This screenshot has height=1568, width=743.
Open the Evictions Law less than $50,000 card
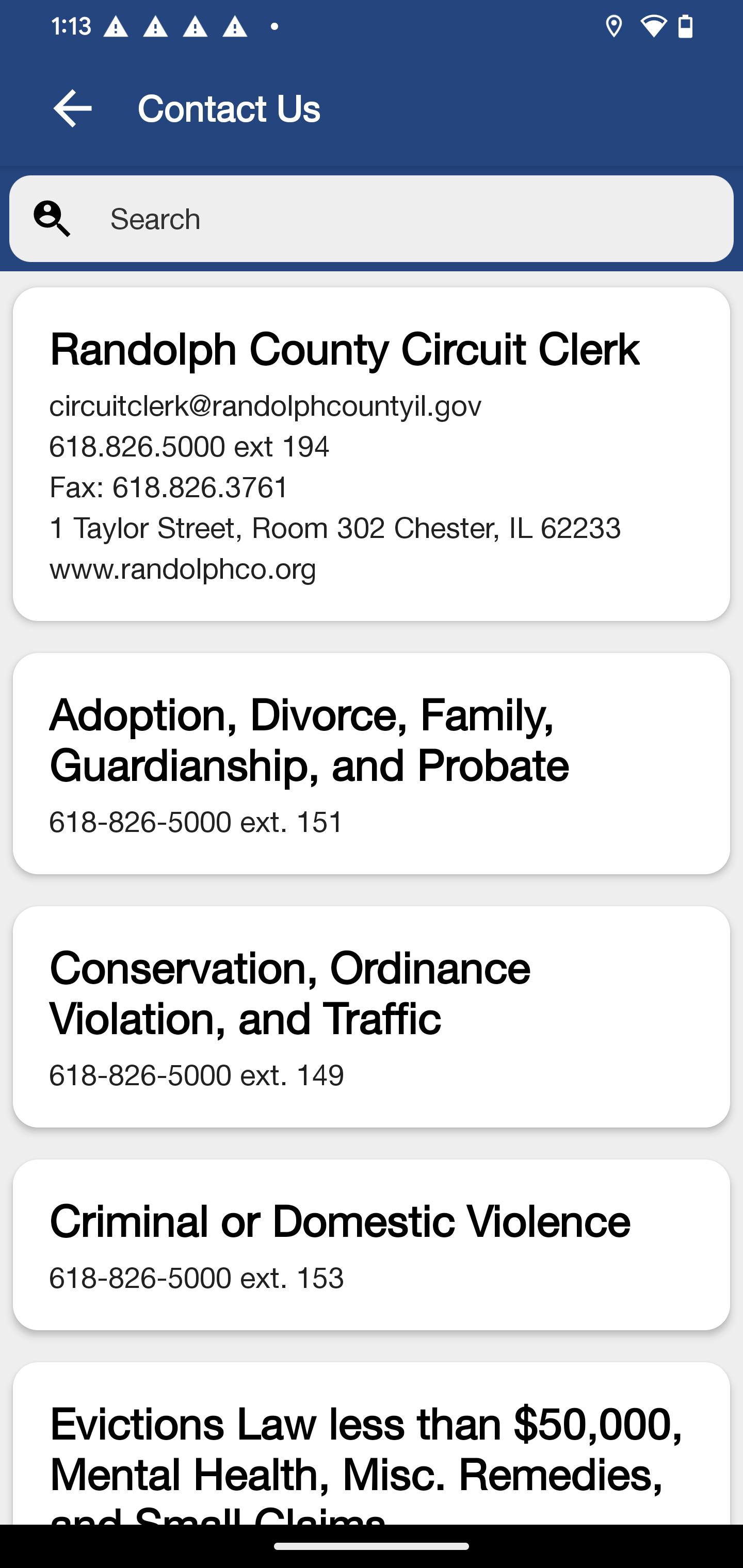372,1449
